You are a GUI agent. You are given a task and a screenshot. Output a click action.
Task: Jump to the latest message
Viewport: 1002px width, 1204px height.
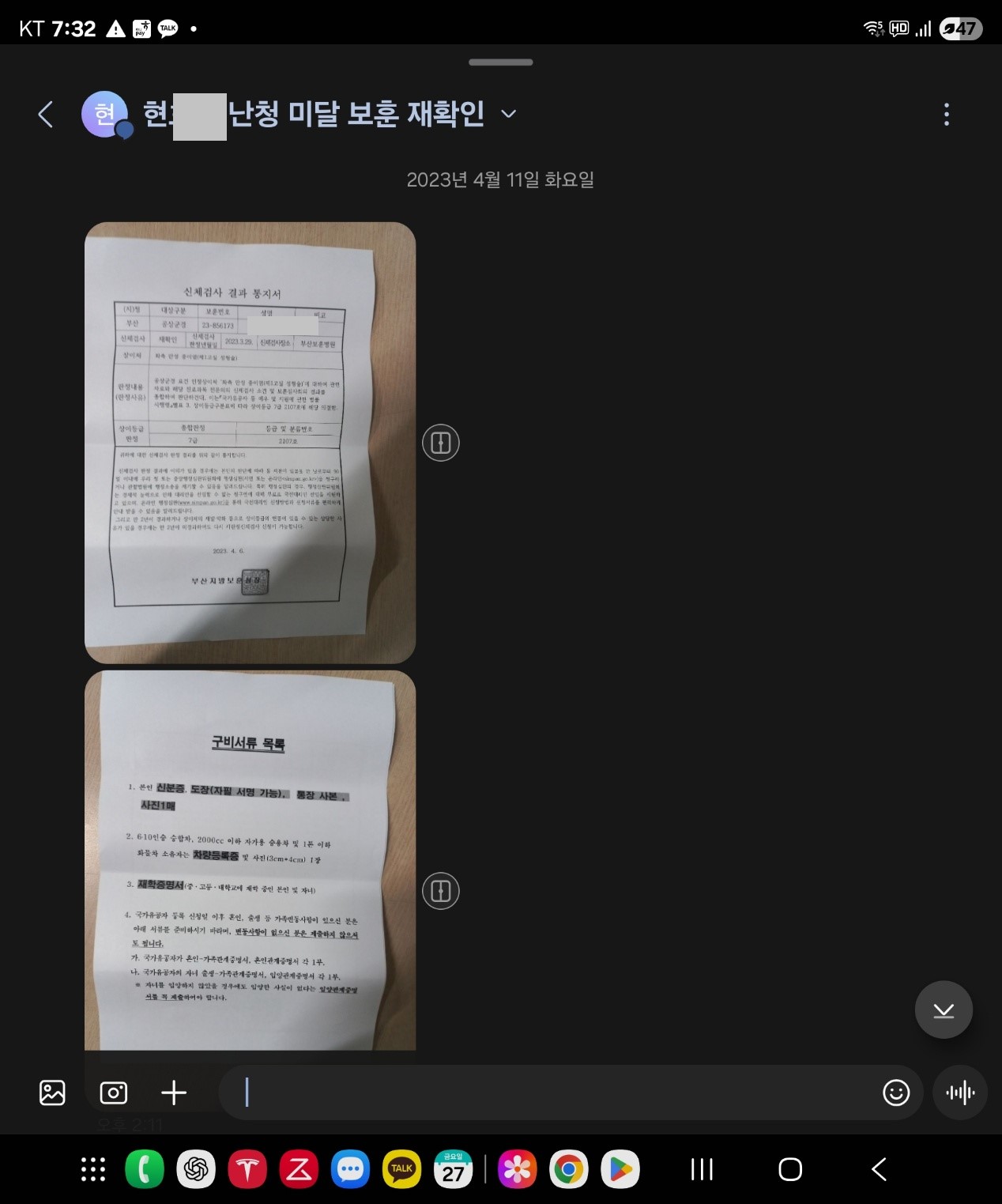[x=943, y=1010]
